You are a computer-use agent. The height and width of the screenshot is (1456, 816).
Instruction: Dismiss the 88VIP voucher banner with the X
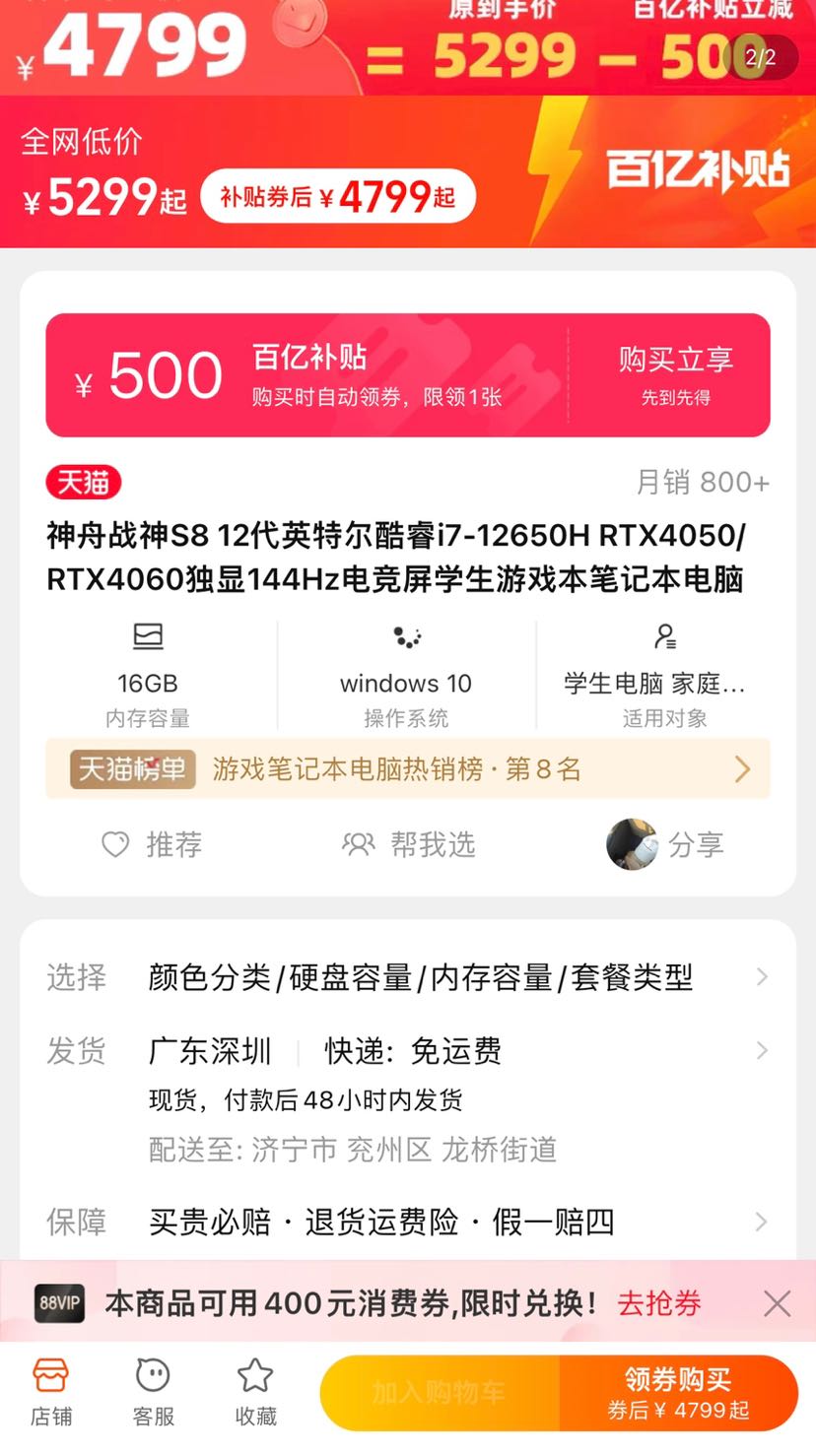778,1302
